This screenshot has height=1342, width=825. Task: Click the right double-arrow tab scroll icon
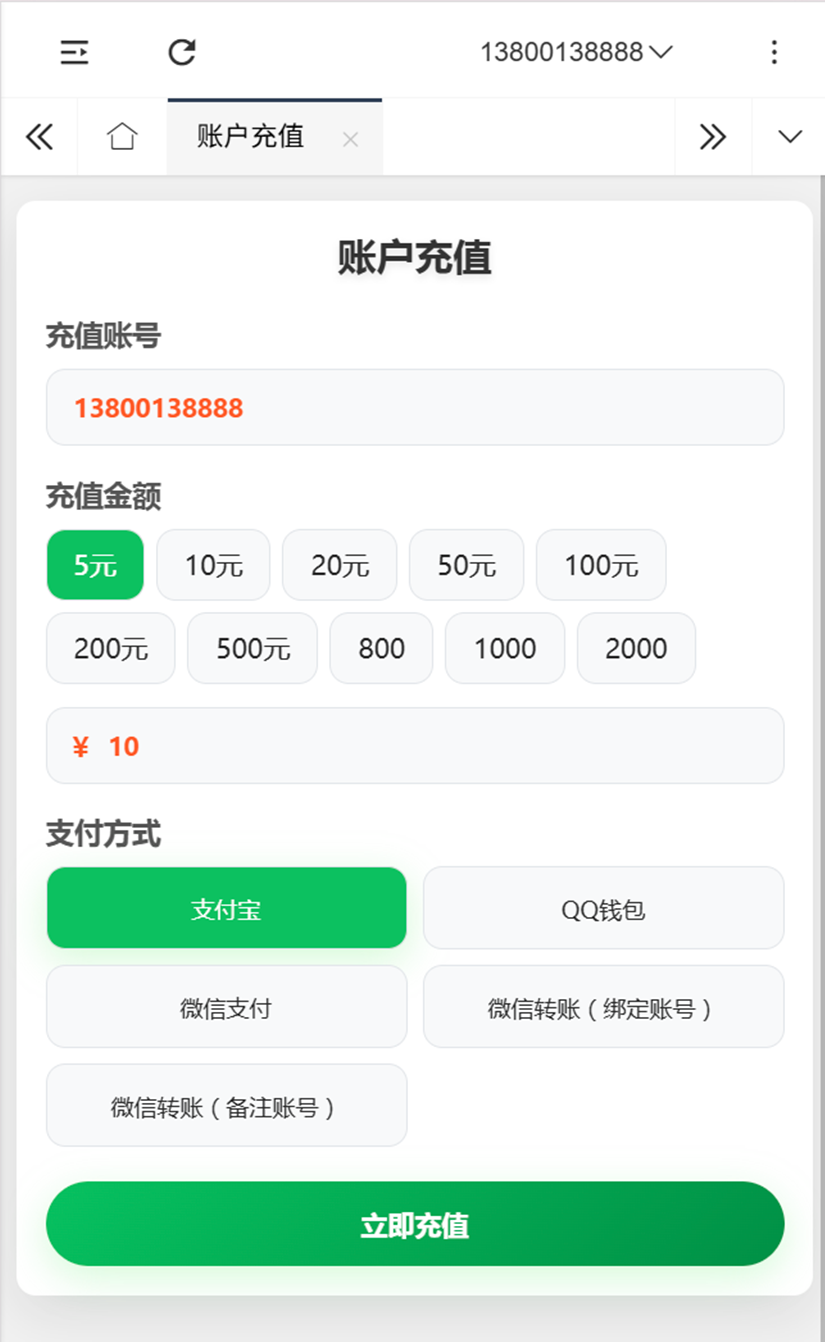tap(712, 137)
